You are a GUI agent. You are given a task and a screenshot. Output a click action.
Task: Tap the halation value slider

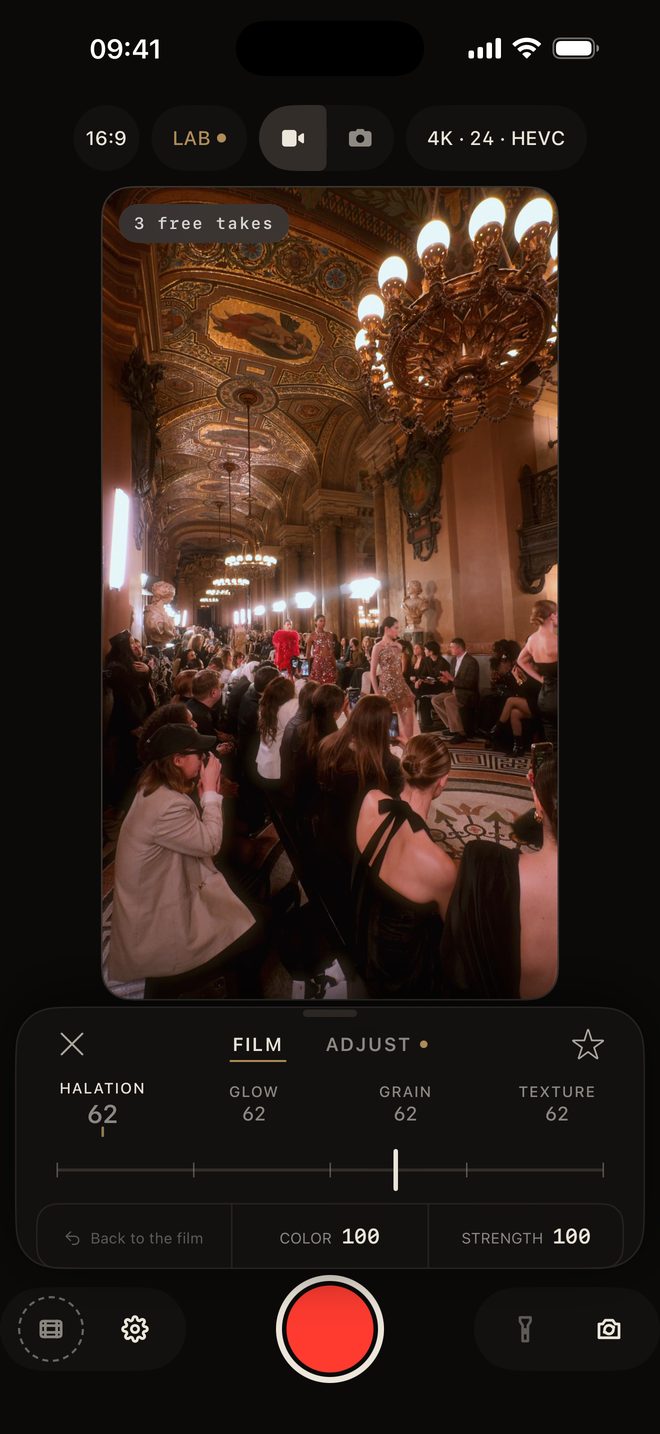tap(330, 1169)
